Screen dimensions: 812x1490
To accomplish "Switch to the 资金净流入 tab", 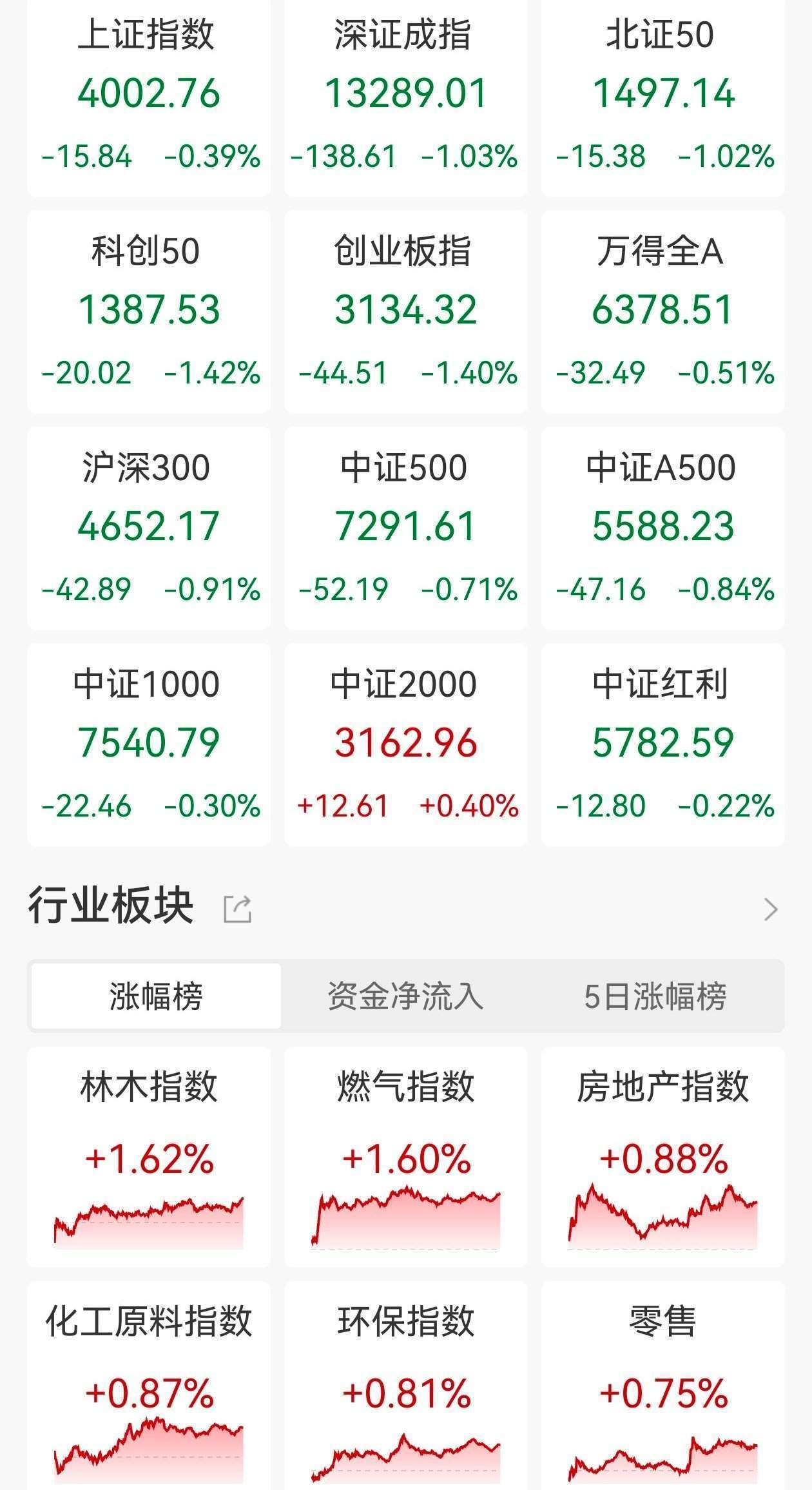I will (x=405, y=996).
